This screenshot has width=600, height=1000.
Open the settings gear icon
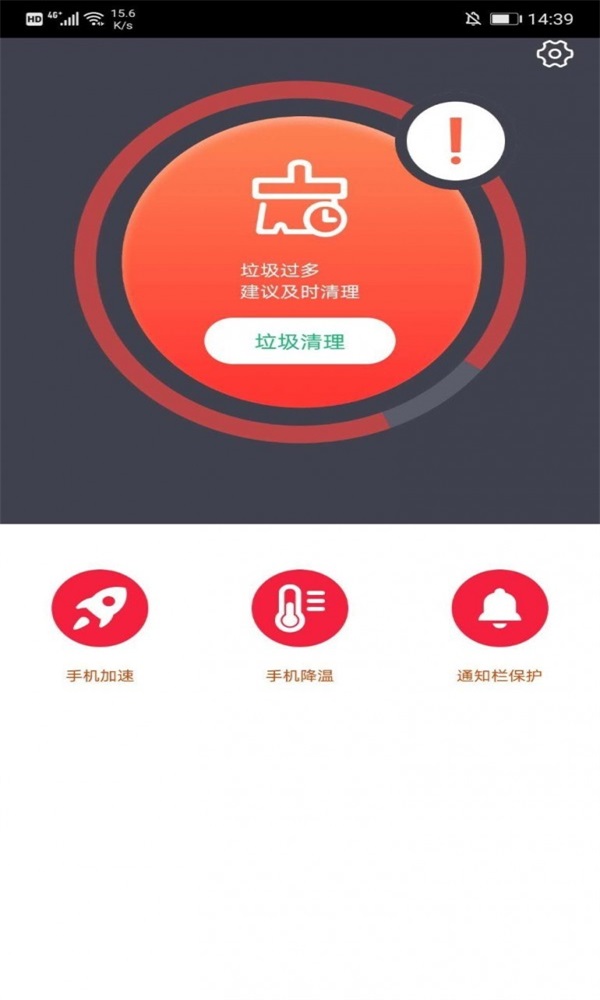555,54
